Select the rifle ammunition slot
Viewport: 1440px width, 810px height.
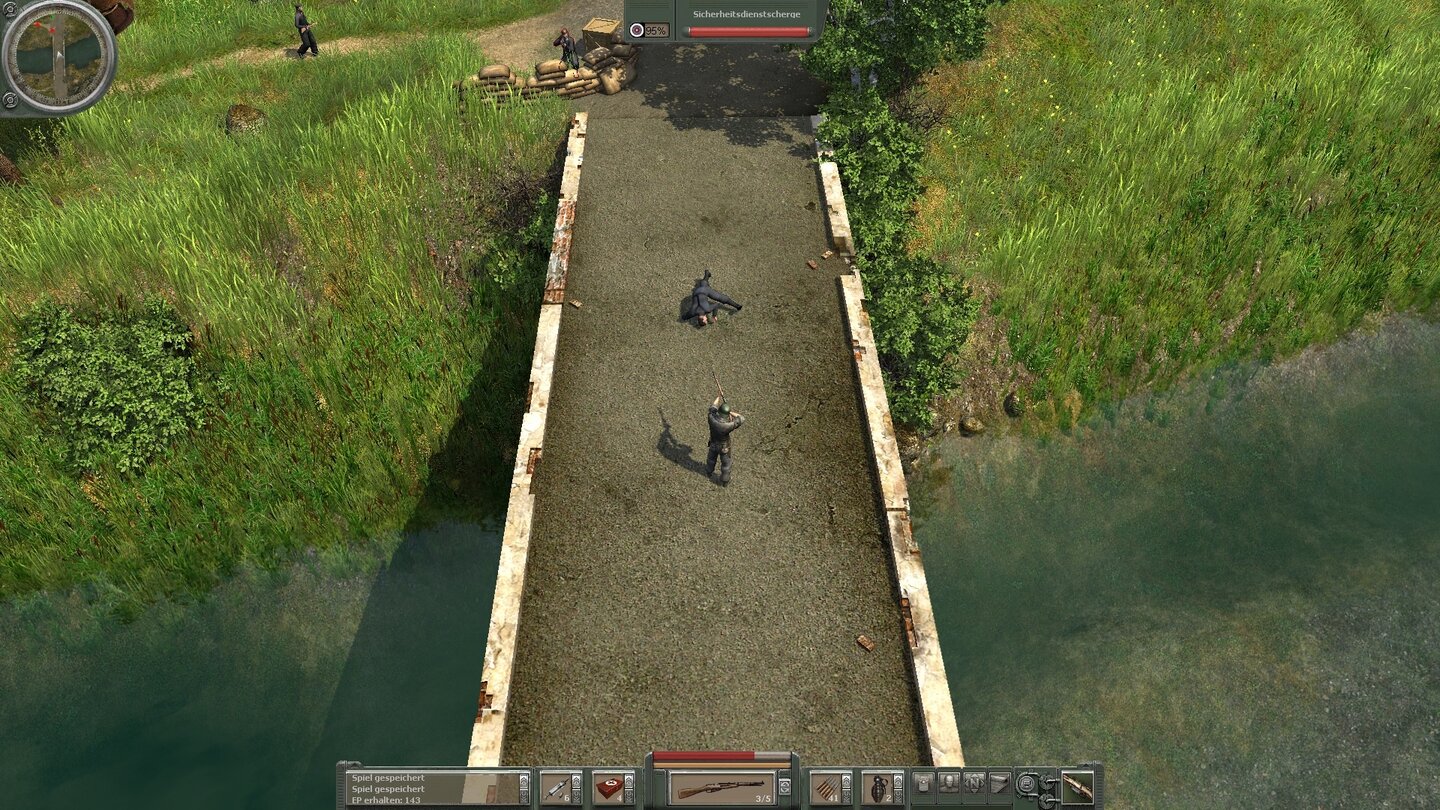coord(826,787)
